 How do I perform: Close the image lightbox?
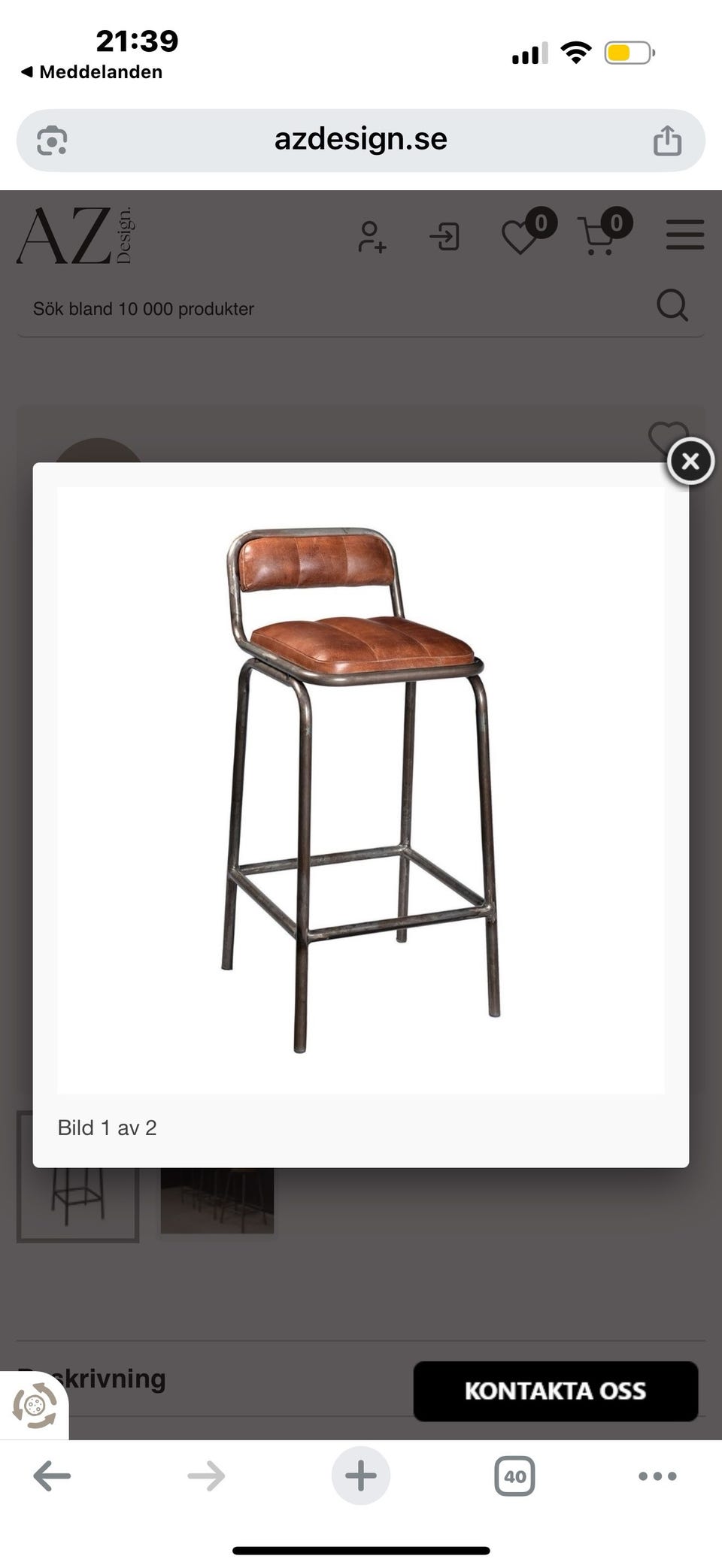(x=690, y=461)
